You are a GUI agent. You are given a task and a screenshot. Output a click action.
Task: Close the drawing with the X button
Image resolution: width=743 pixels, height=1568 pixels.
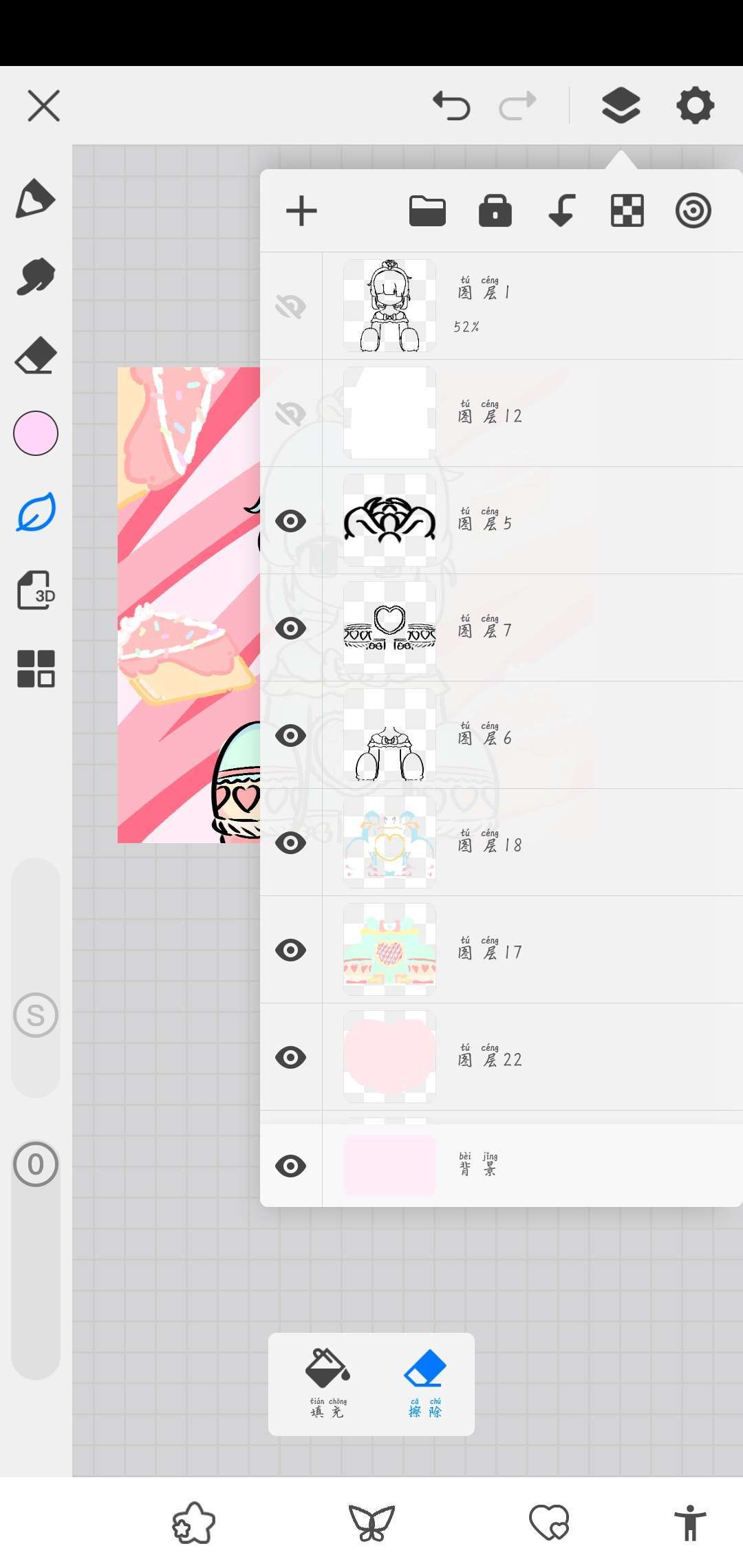tap(43, 106)
